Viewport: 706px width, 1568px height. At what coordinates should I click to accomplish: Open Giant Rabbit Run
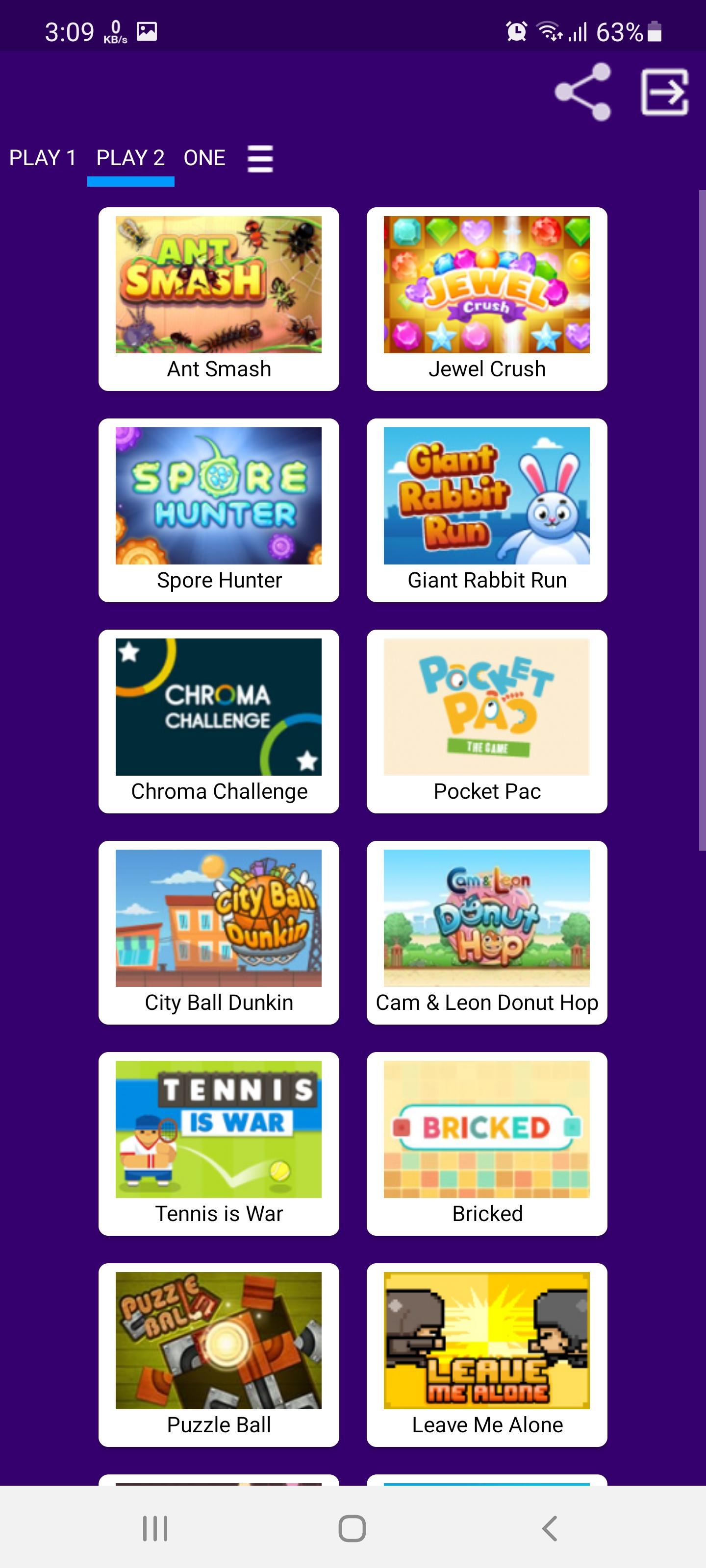tap(487, 510)
